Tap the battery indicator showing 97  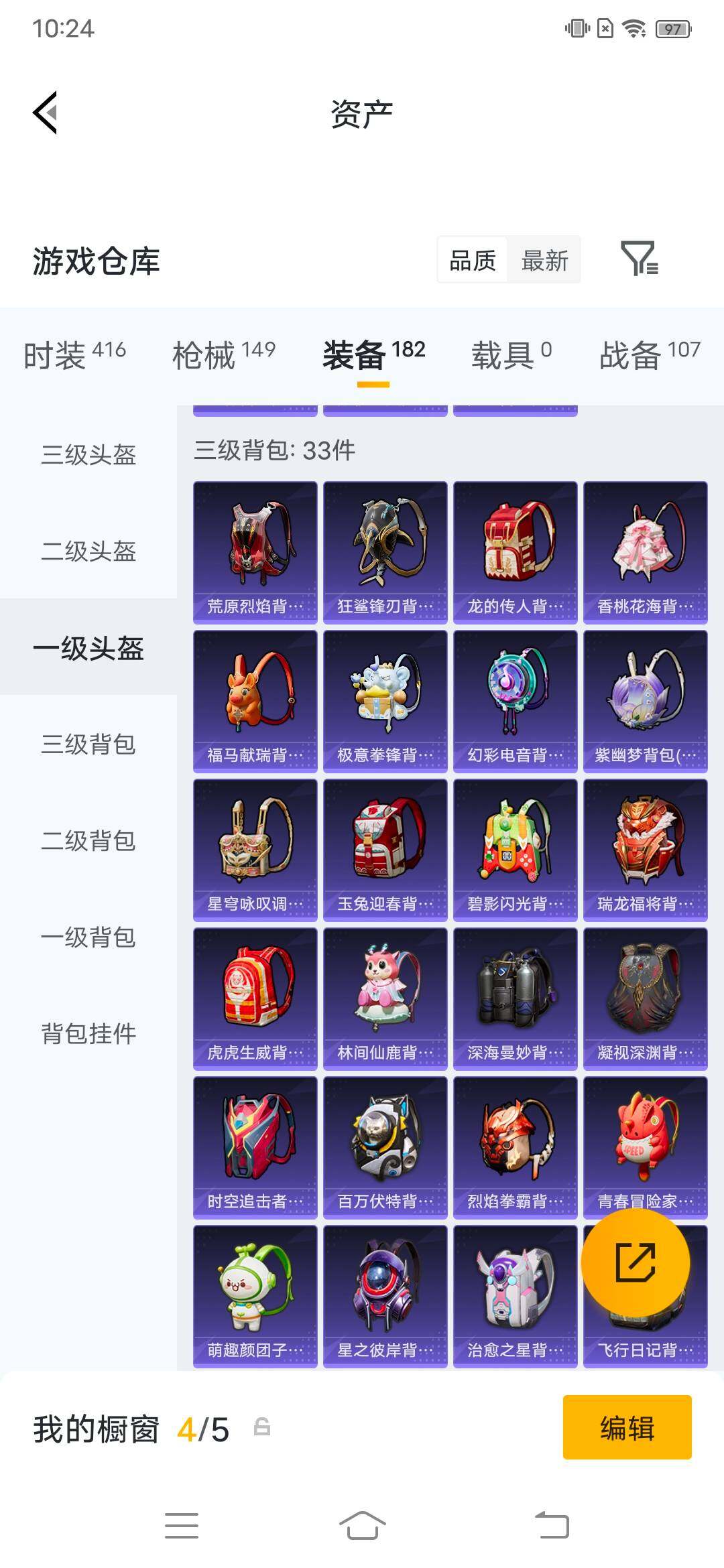pos(672,28)
